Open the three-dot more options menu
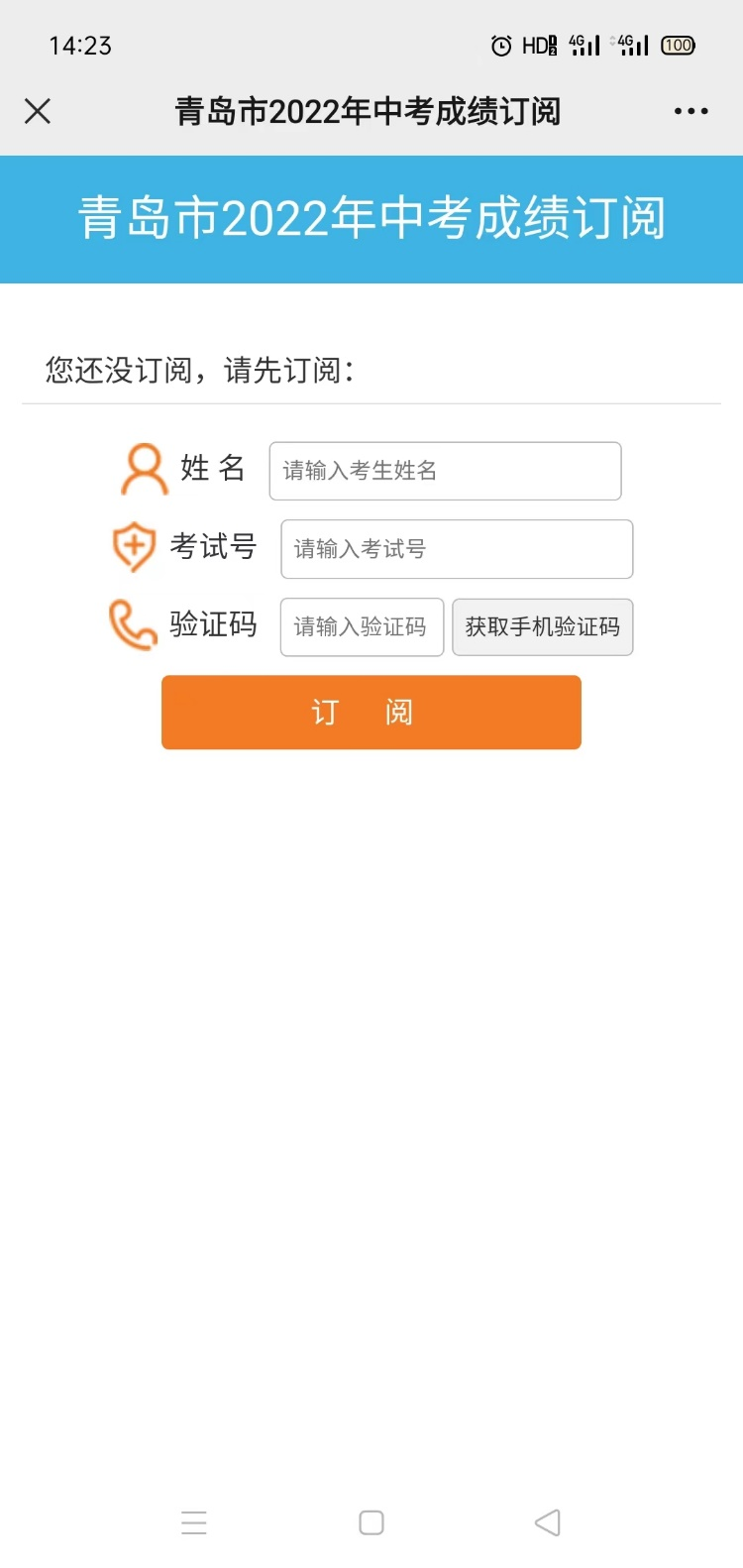The height and width of the screenshot is (1568, 743). tap(690, 111)
